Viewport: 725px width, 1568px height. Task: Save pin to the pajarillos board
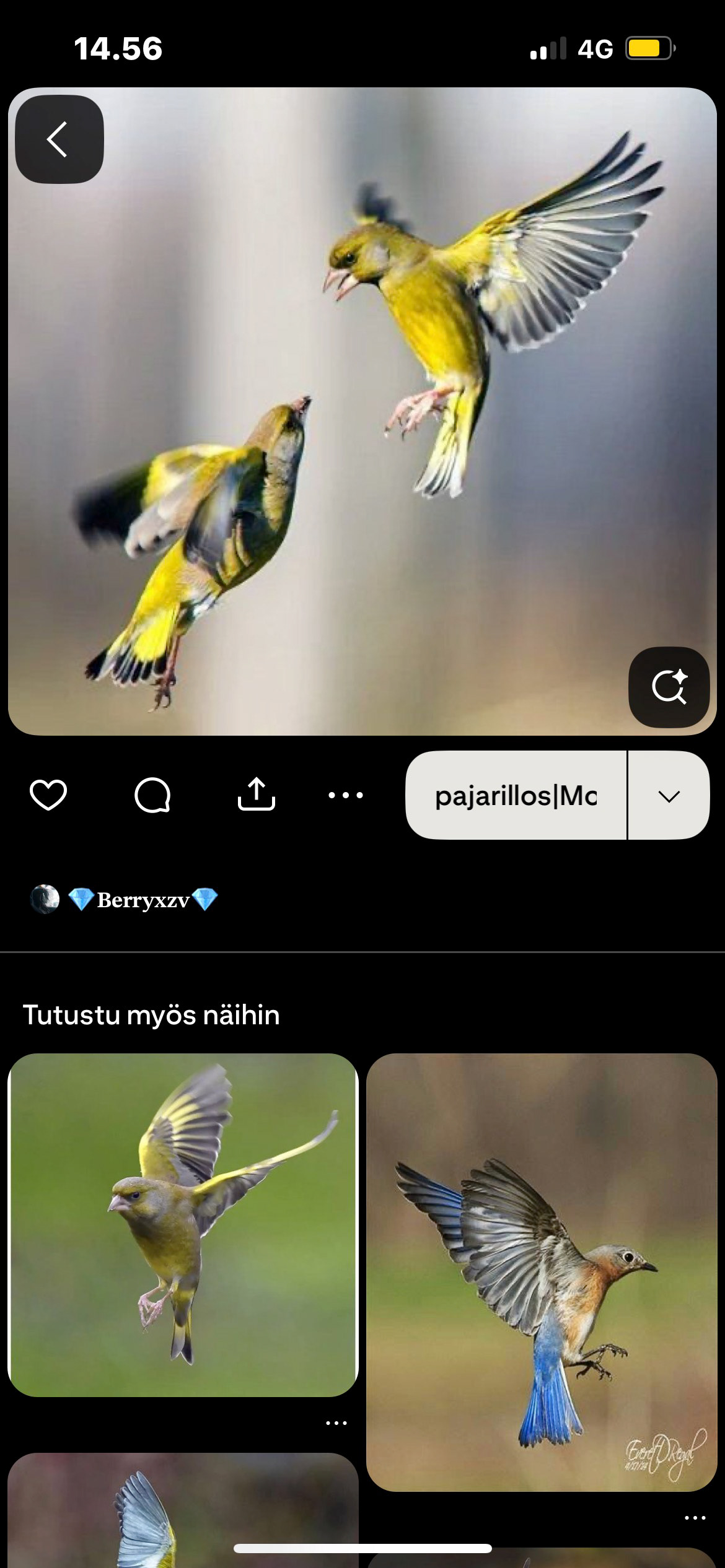coord(516,796)
